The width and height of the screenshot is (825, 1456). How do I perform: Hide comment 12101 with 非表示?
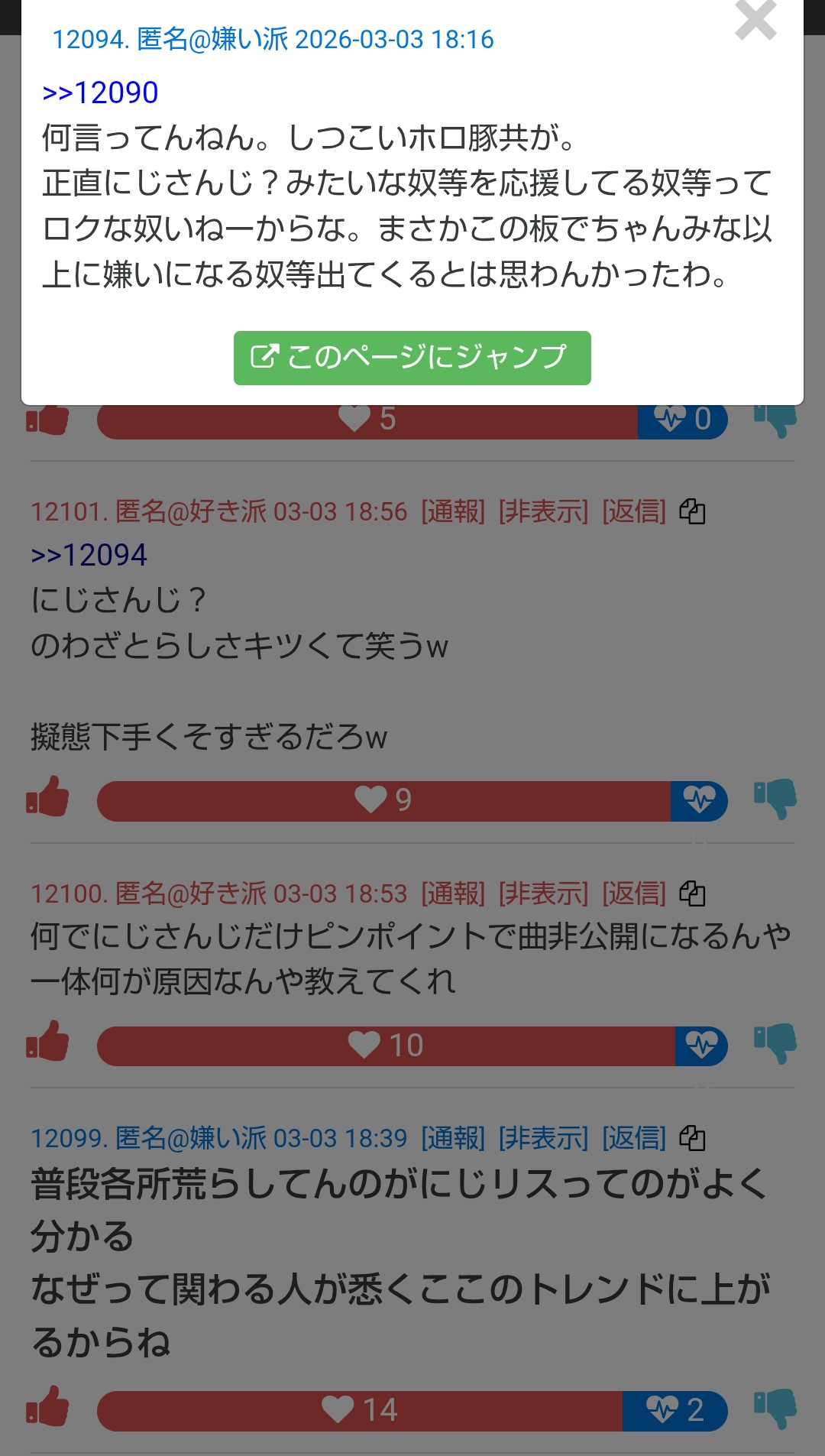(x=543, y=511)
